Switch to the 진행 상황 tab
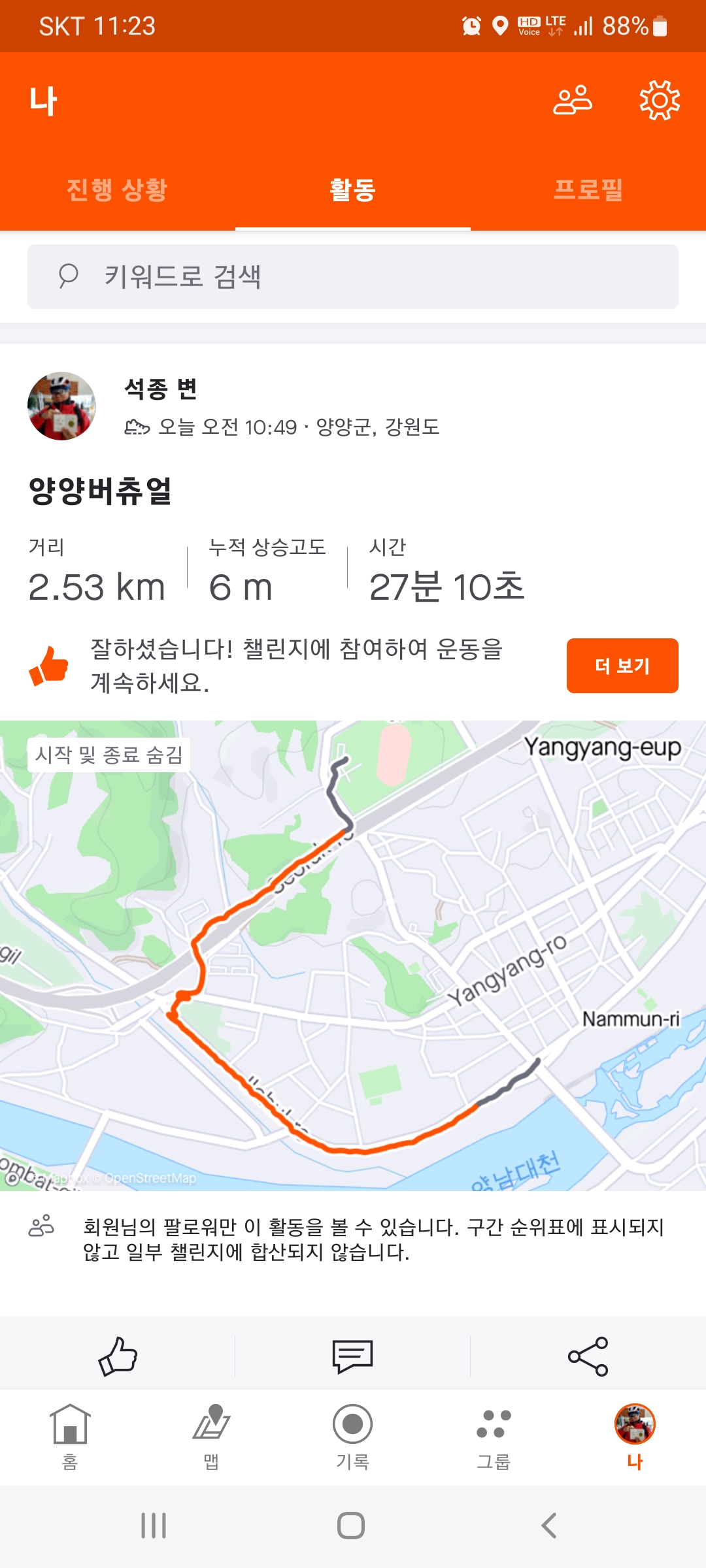Image resolution: width=706 pixels, height=1568 pixels. [x=118, y=189]
